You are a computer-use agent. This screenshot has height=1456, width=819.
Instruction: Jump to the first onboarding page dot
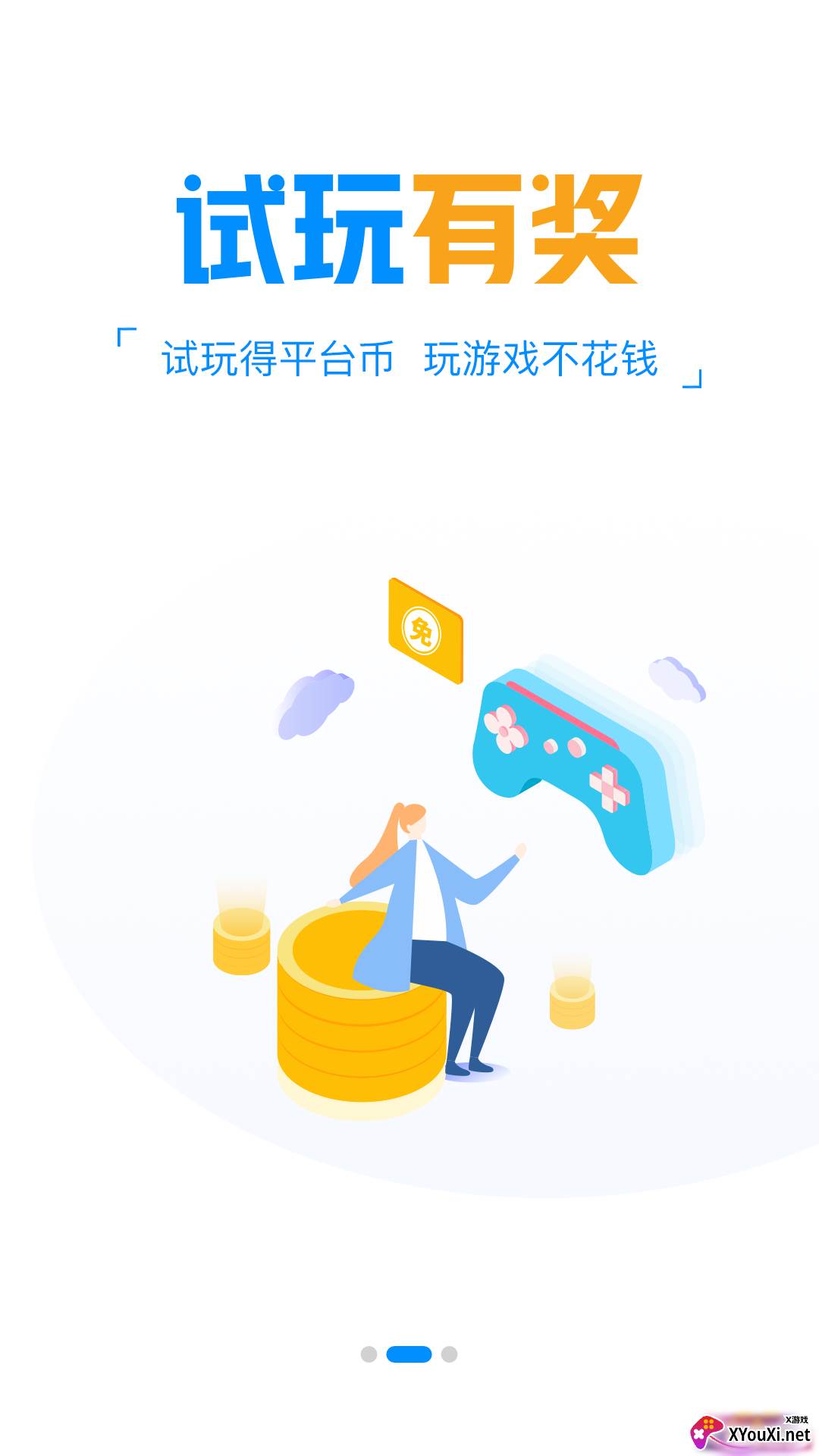369,1354
